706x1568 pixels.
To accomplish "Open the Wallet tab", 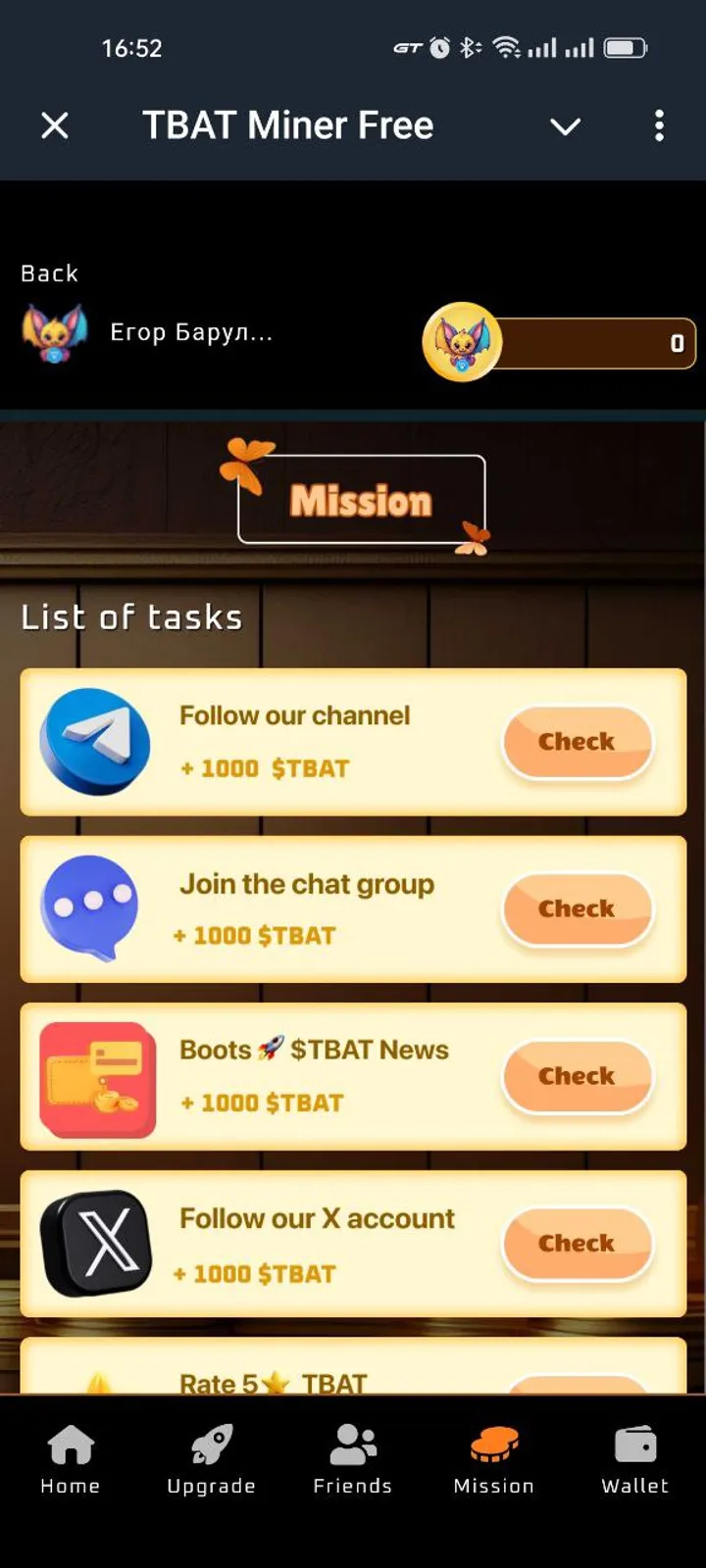I will point(634,1458).
